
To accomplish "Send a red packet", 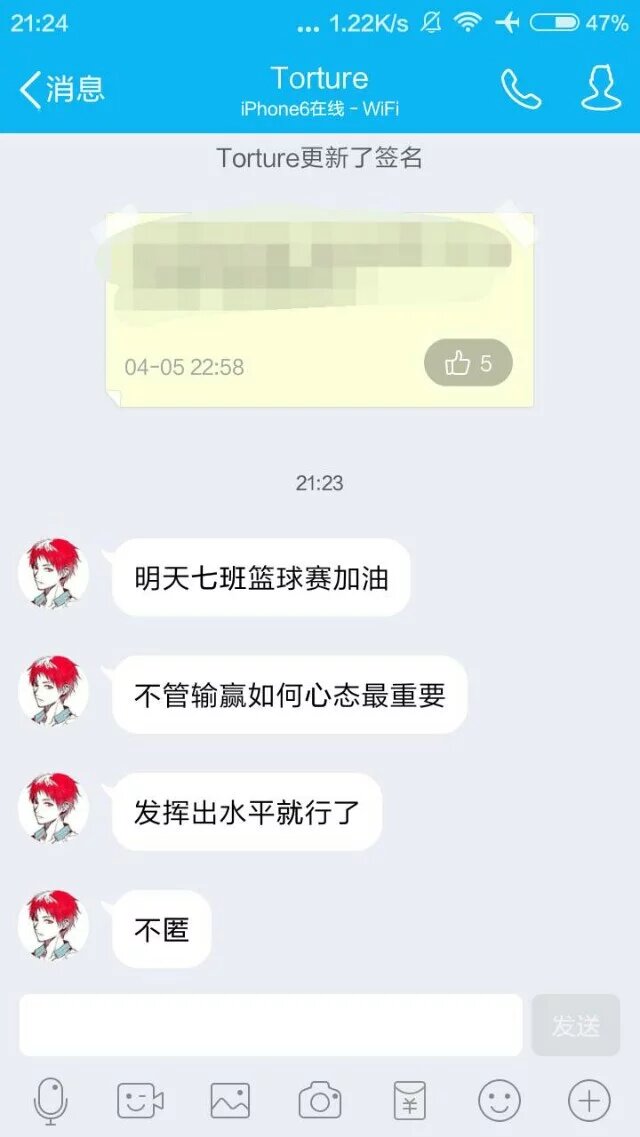I will pos(409,1101).
